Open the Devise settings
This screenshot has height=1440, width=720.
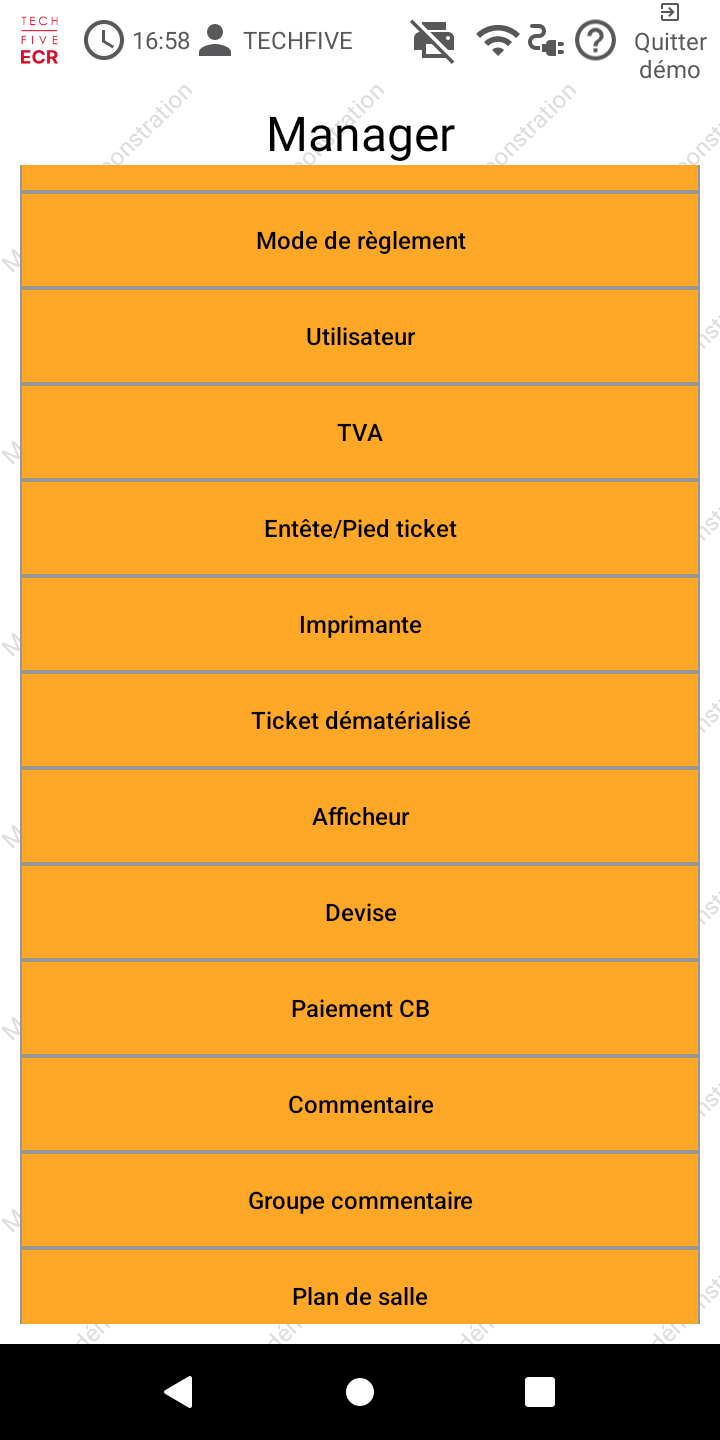(360, 913)
